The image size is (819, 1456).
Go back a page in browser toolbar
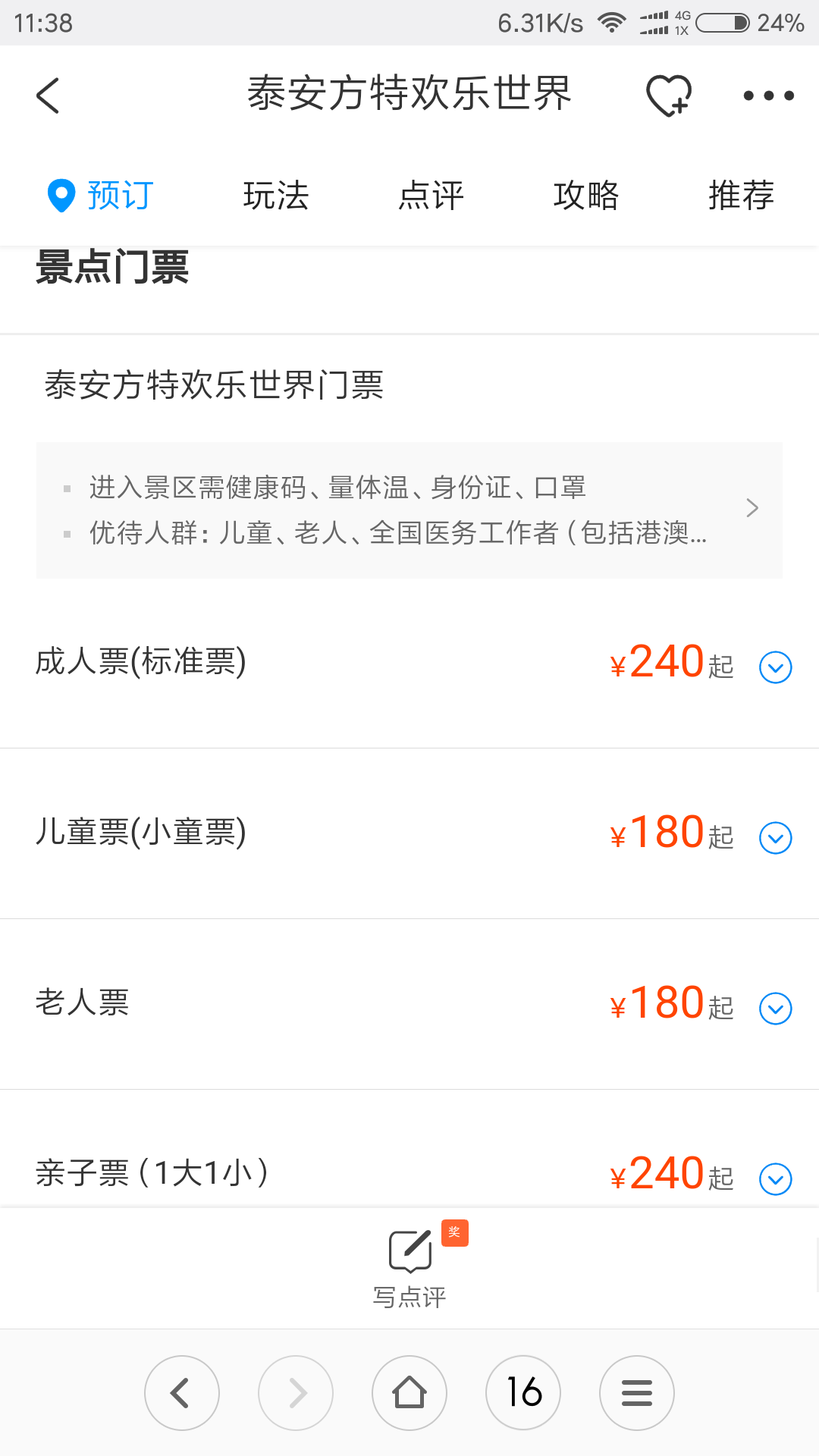182,1393
